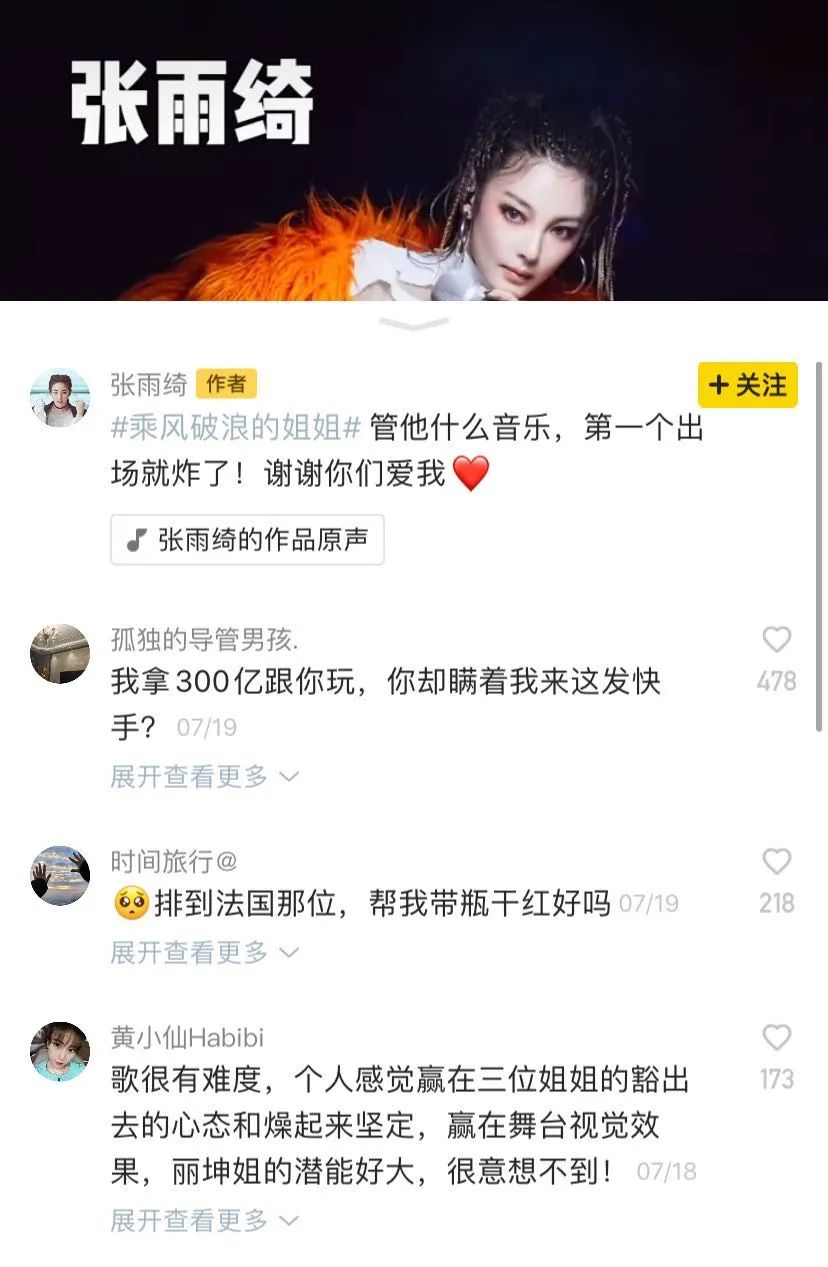View 黄小仙Habibi's profile avatar
The height and width of the screenshot is (1267, 828).
pos(60,1051)
